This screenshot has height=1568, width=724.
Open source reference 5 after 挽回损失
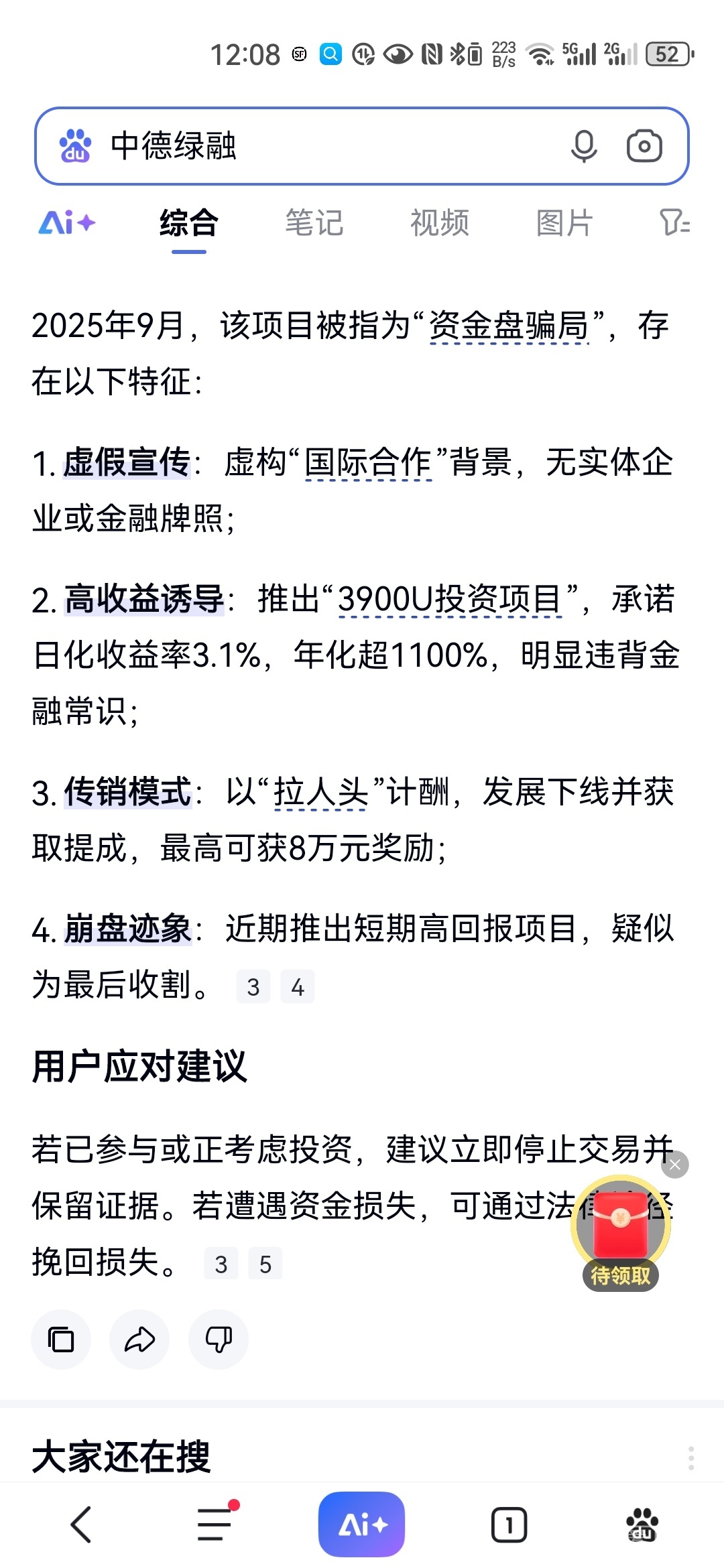pyautogui.click(x=265, y=1264)
